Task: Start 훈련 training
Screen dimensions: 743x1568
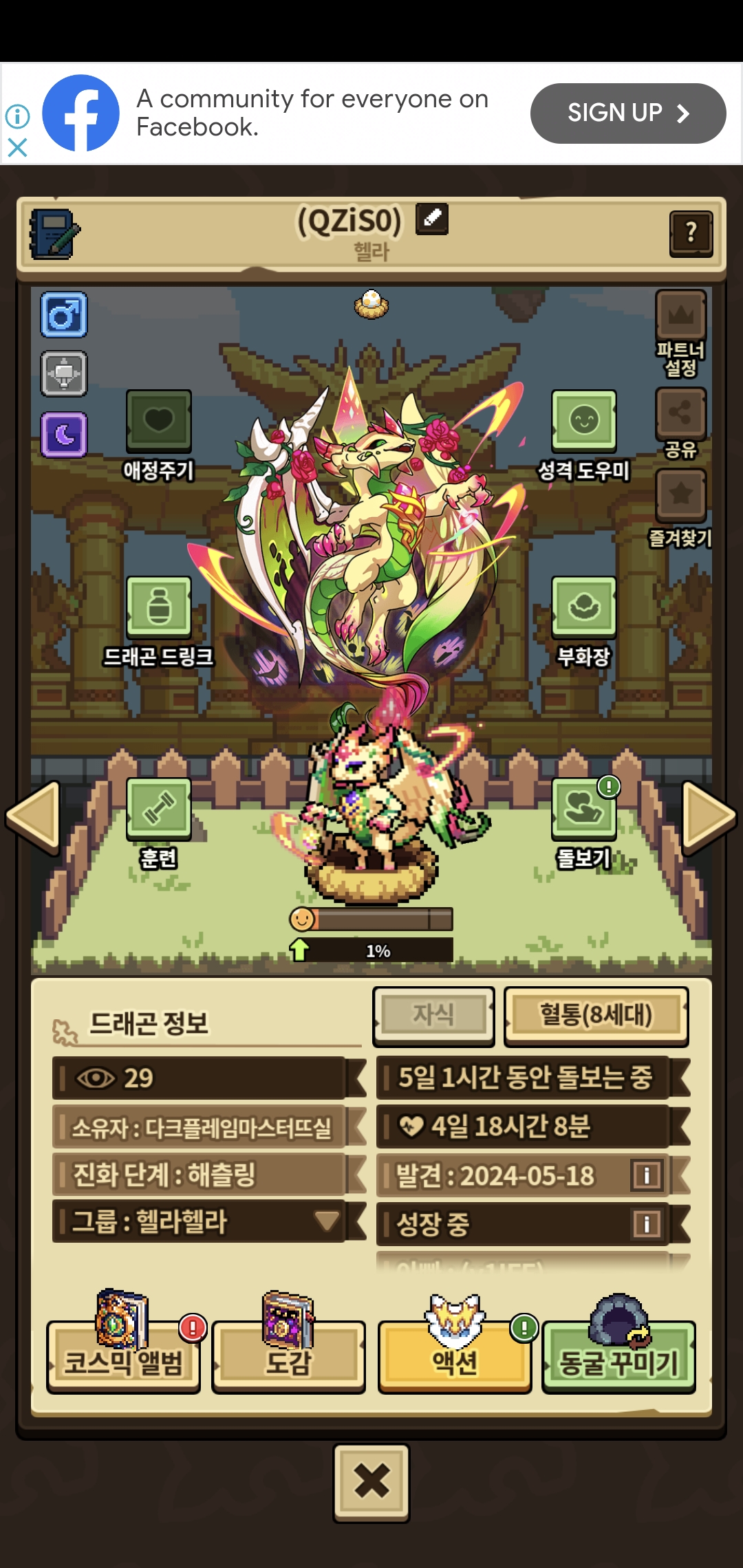Action: (x=159, y=808)
